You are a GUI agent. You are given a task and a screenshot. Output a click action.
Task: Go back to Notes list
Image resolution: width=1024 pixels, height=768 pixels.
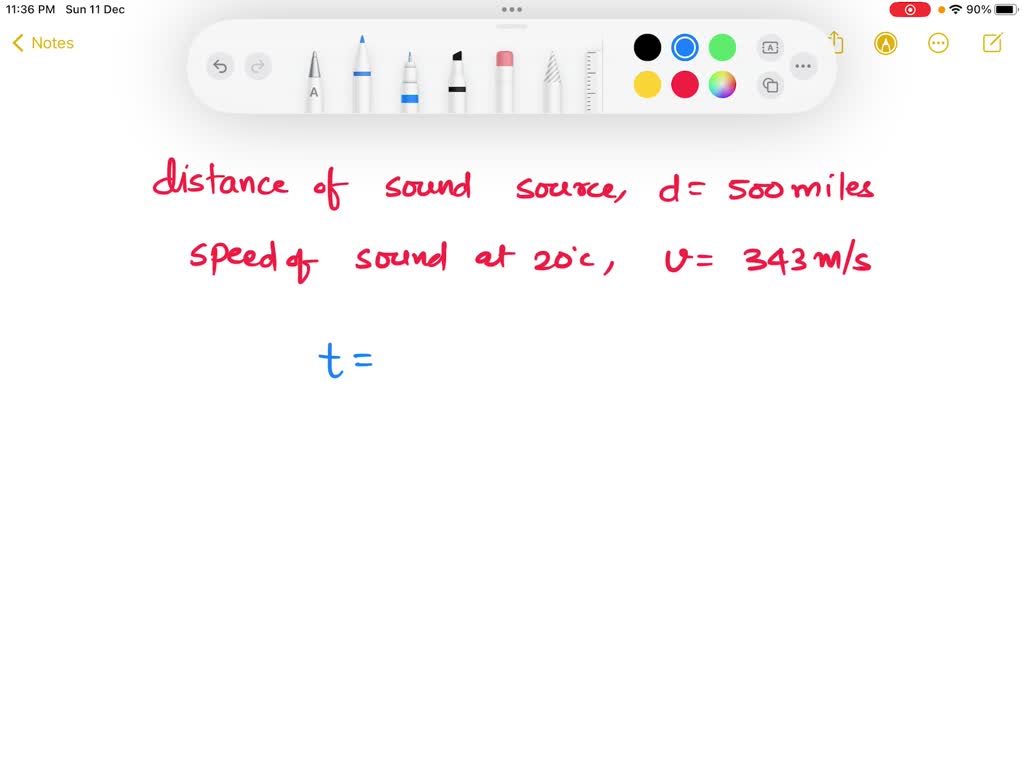(x=43, y=43)
